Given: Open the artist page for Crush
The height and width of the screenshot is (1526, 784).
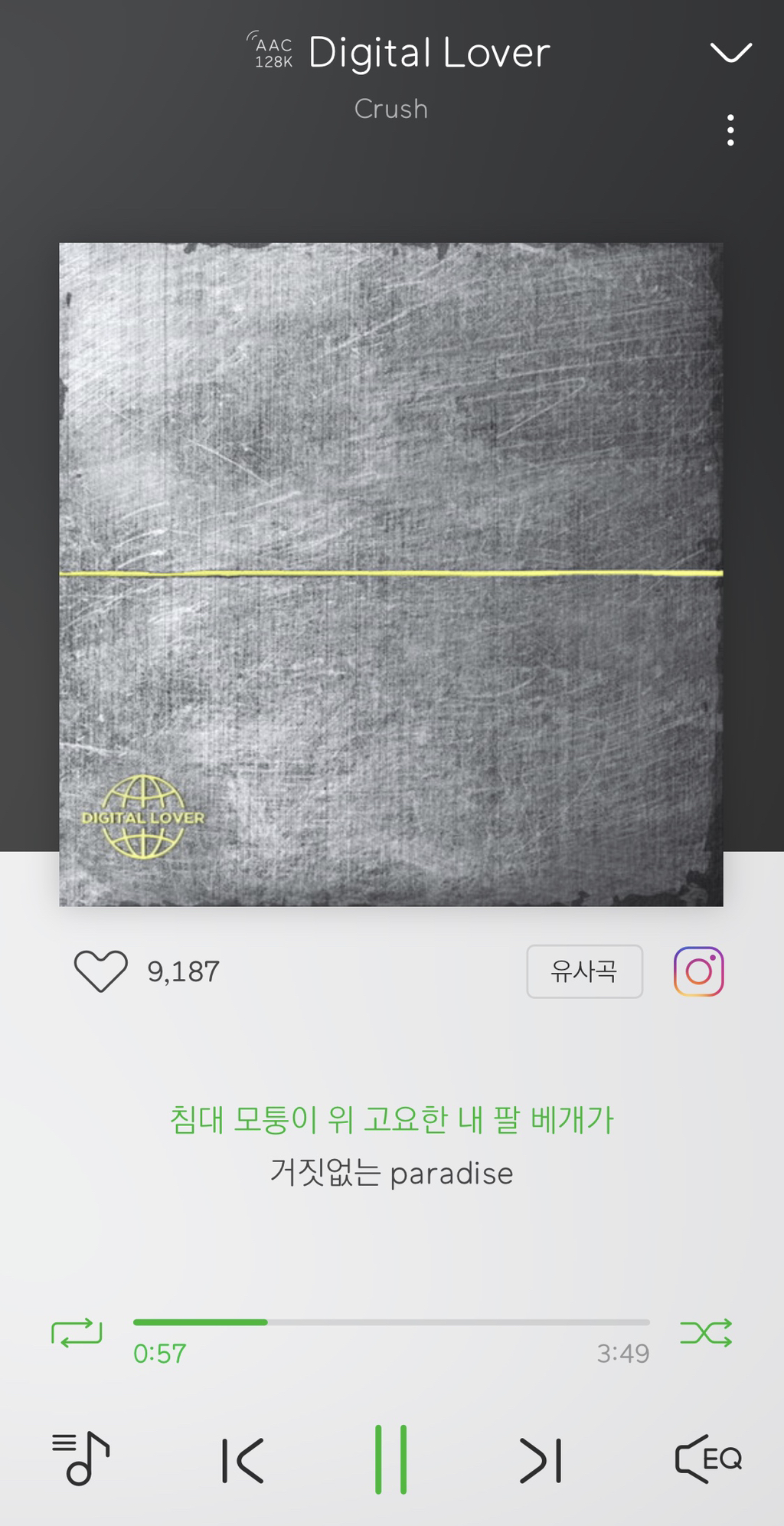Looking at the screenshot, I should point(390,109).
